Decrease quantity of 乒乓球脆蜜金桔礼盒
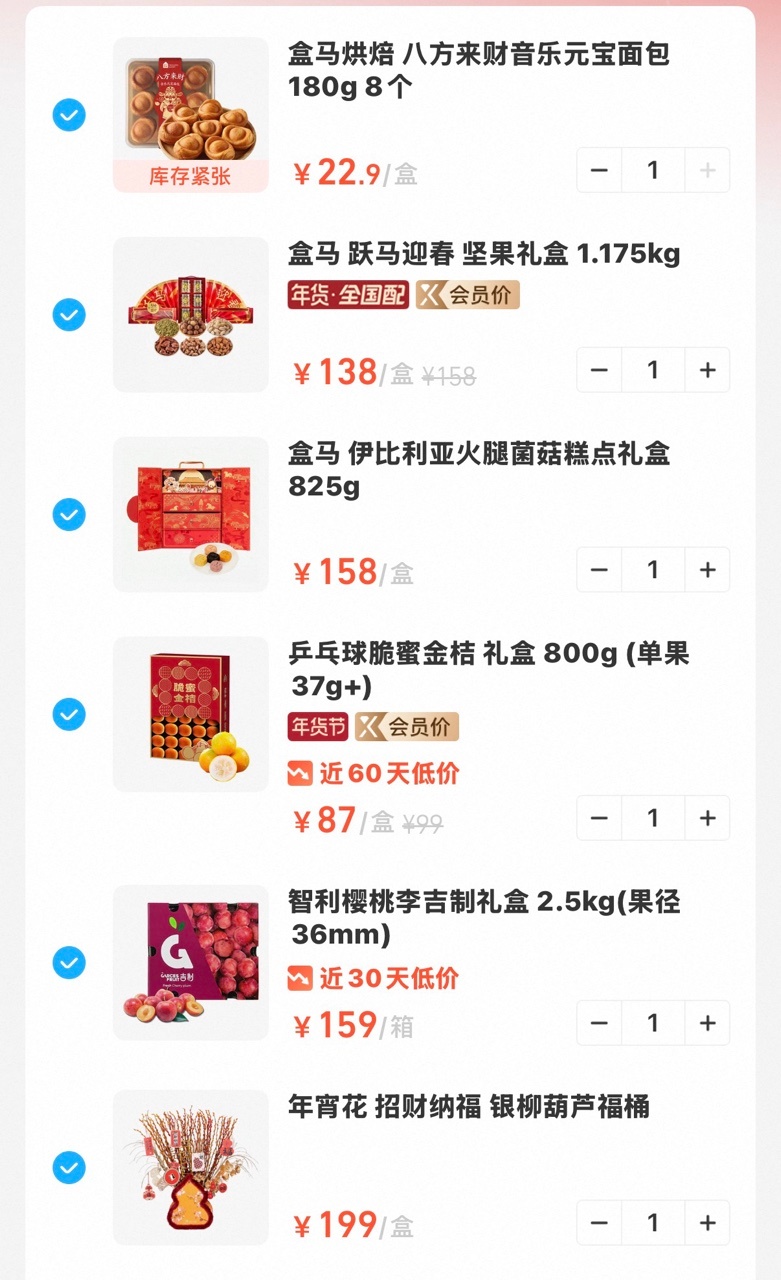Screen dimensions: 781x1280 598,817
